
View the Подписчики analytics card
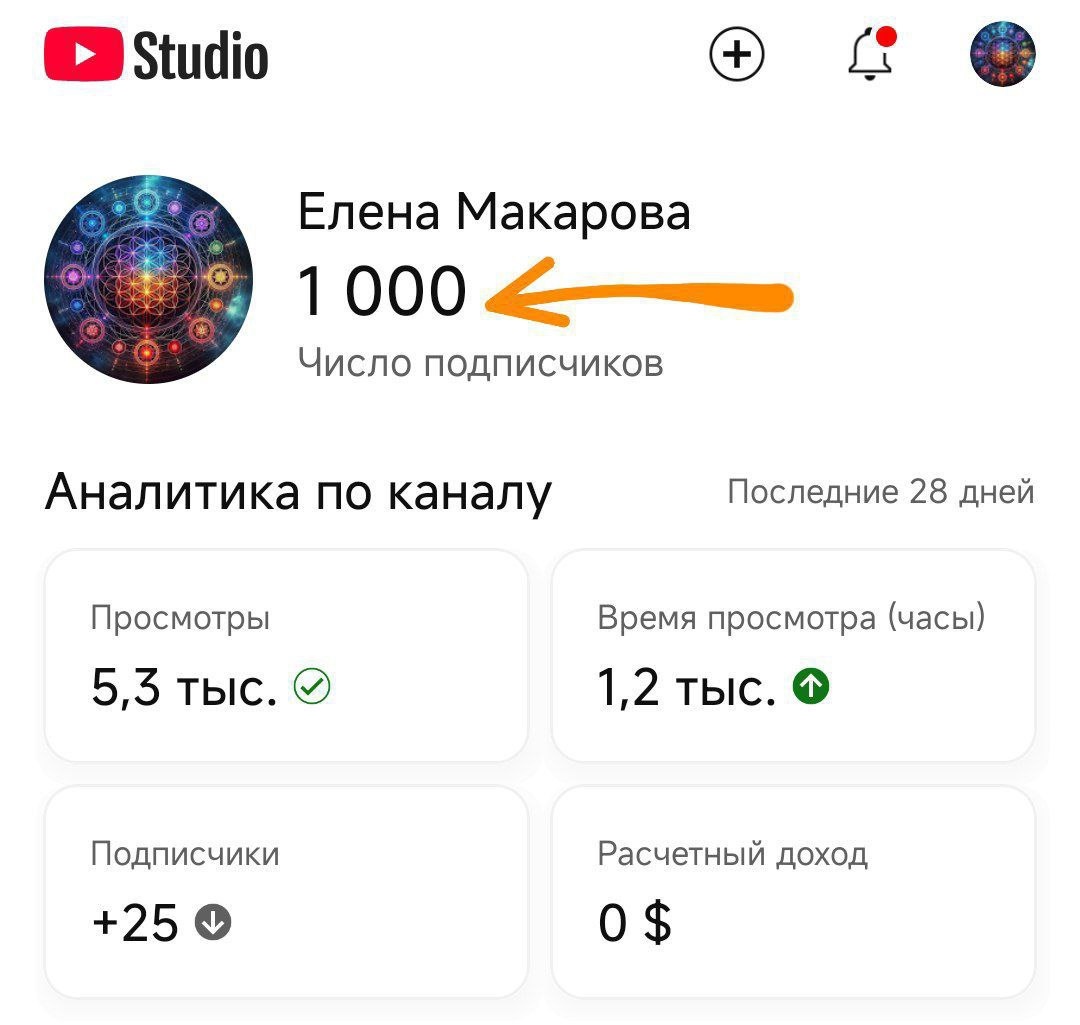point(286,891)
